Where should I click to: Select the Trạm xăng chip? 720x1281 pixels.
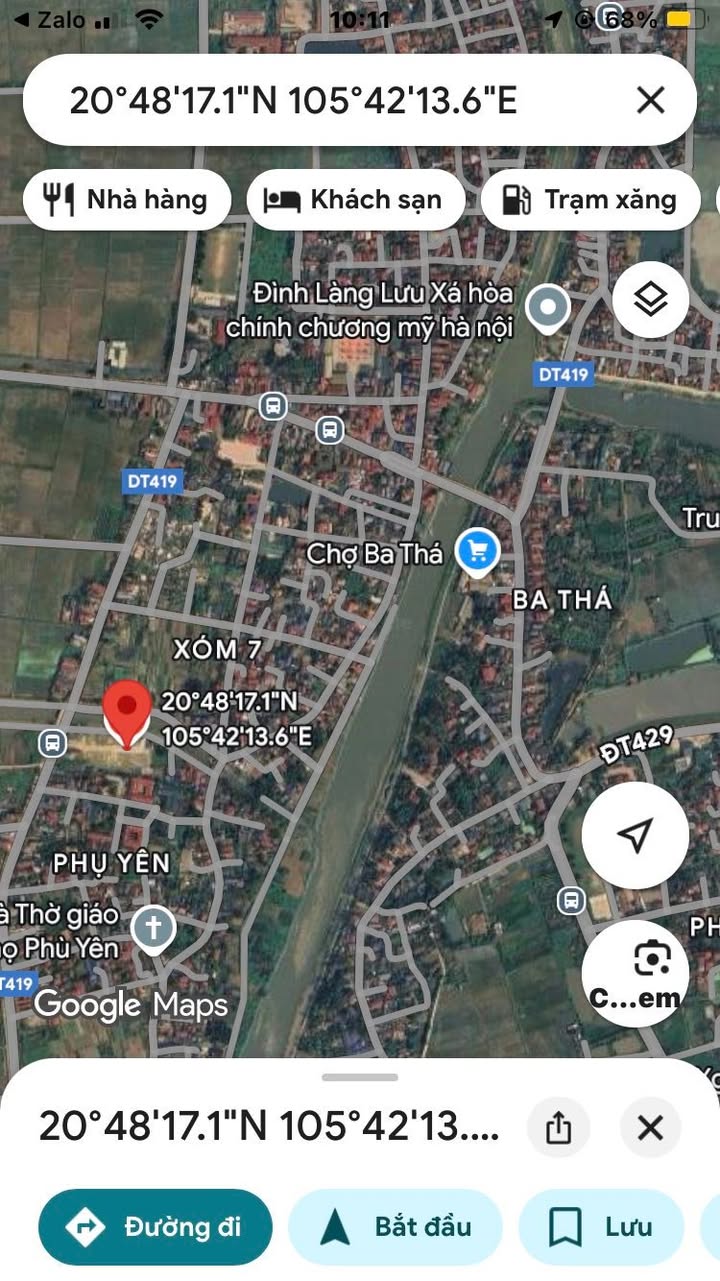tap(590, 200)
